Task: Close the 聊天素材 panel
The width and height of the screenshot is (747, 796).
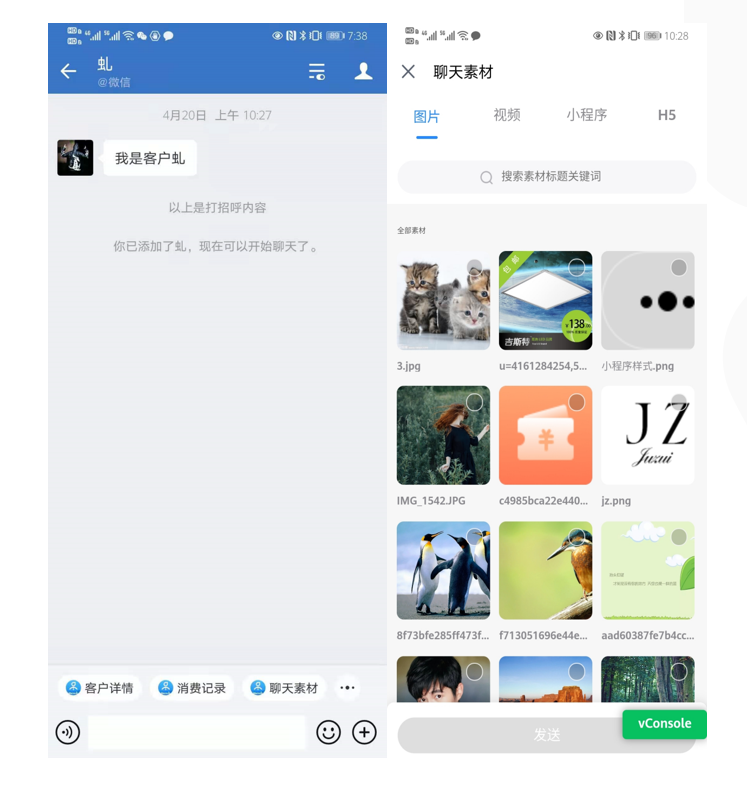Action: coord(408,72)
